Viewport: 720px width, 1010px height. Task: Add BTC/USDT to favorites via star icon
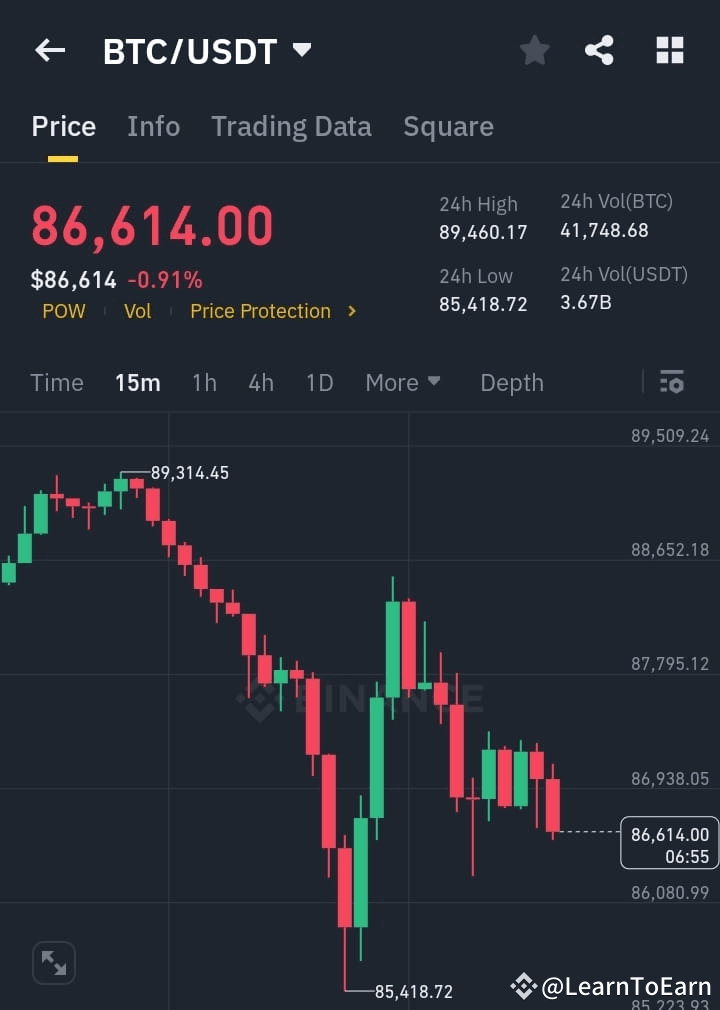pos(534,50)
